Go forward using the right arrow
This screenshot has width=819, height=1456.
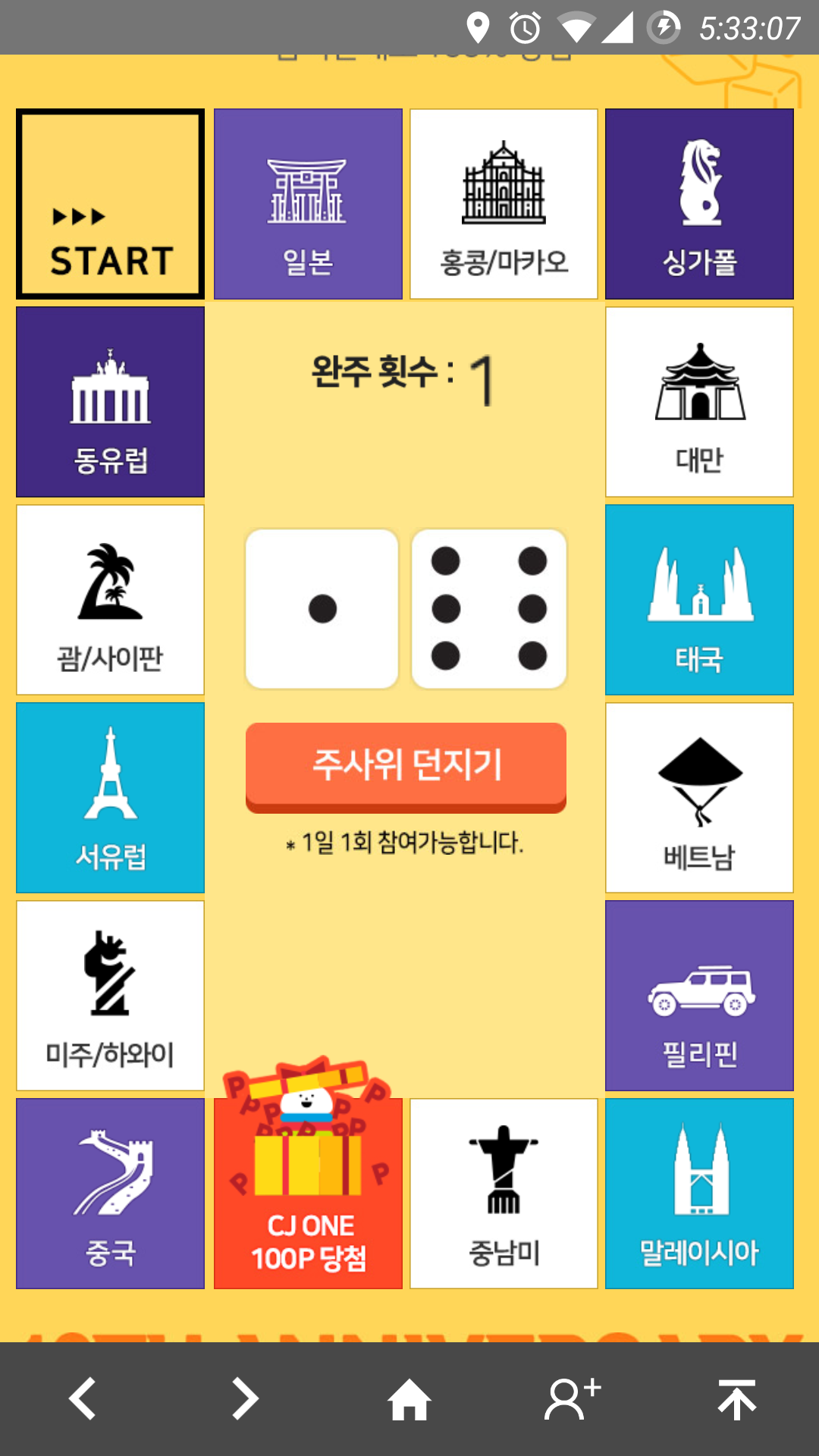point(245,1398)
